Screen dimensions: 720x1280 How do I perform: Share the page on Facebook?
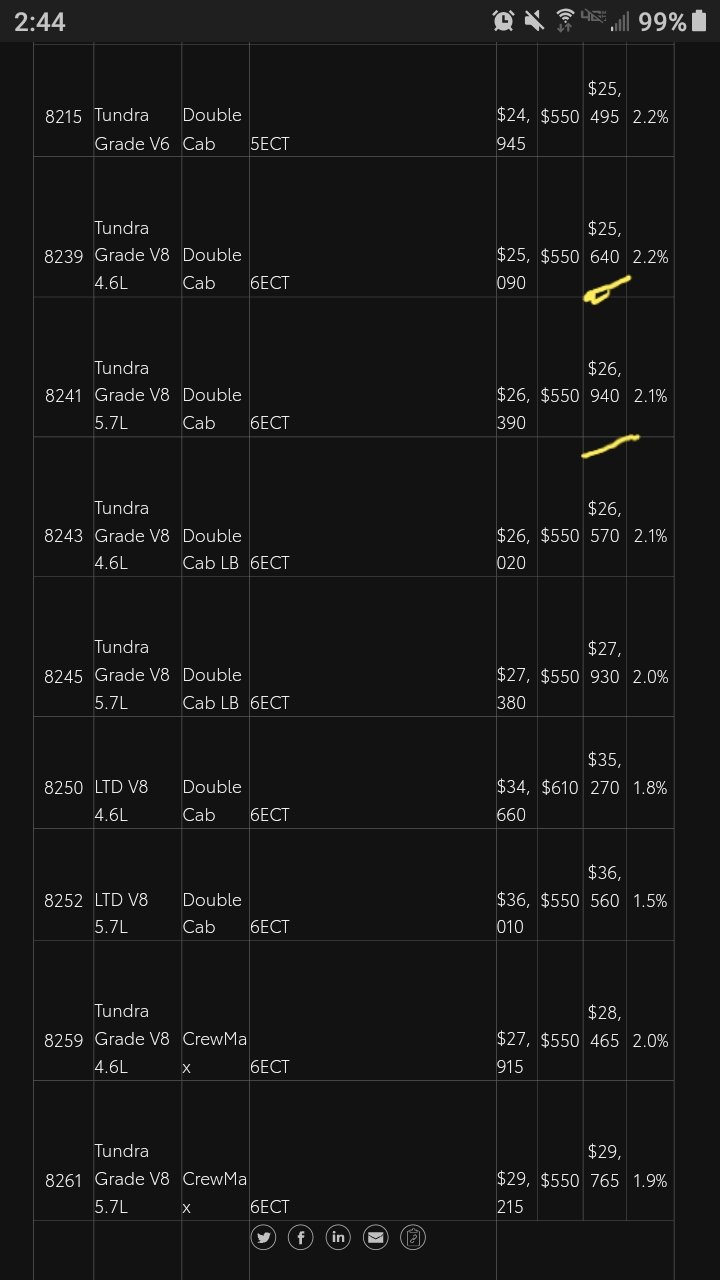pyautogui.click(x=301, y=1238)
